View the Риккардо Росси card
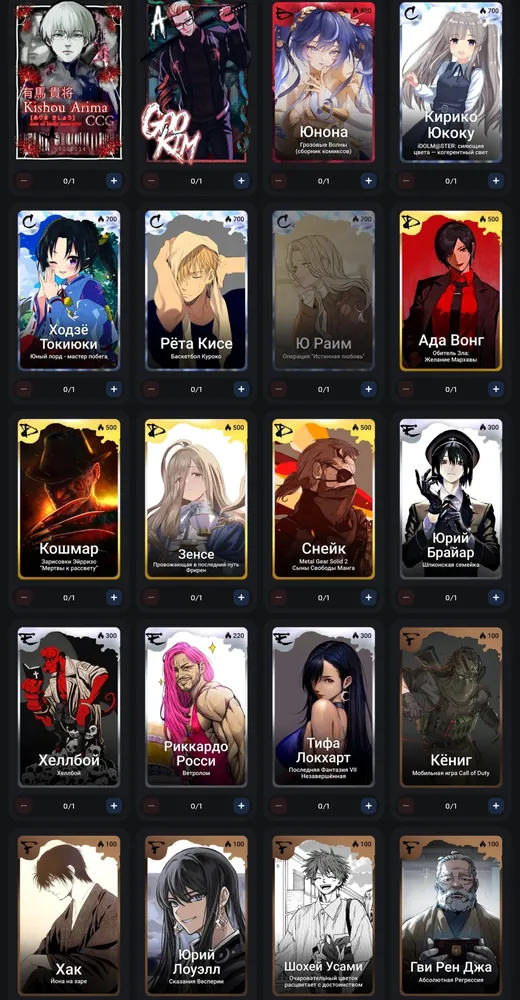520x1000 pixels. (197, 707)
